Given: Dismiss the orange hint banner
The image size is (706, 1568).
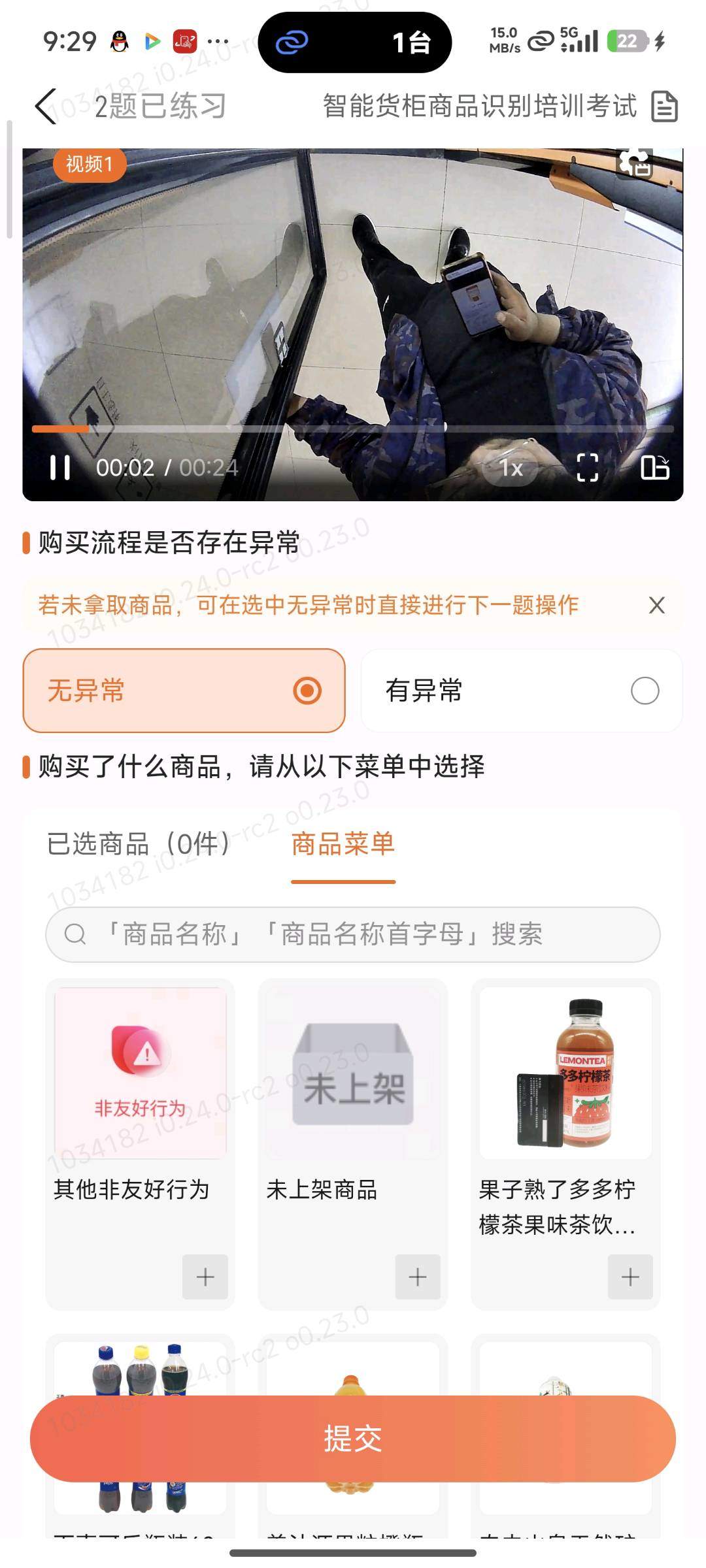Looking at the screenshot, I should click(656, 605).
